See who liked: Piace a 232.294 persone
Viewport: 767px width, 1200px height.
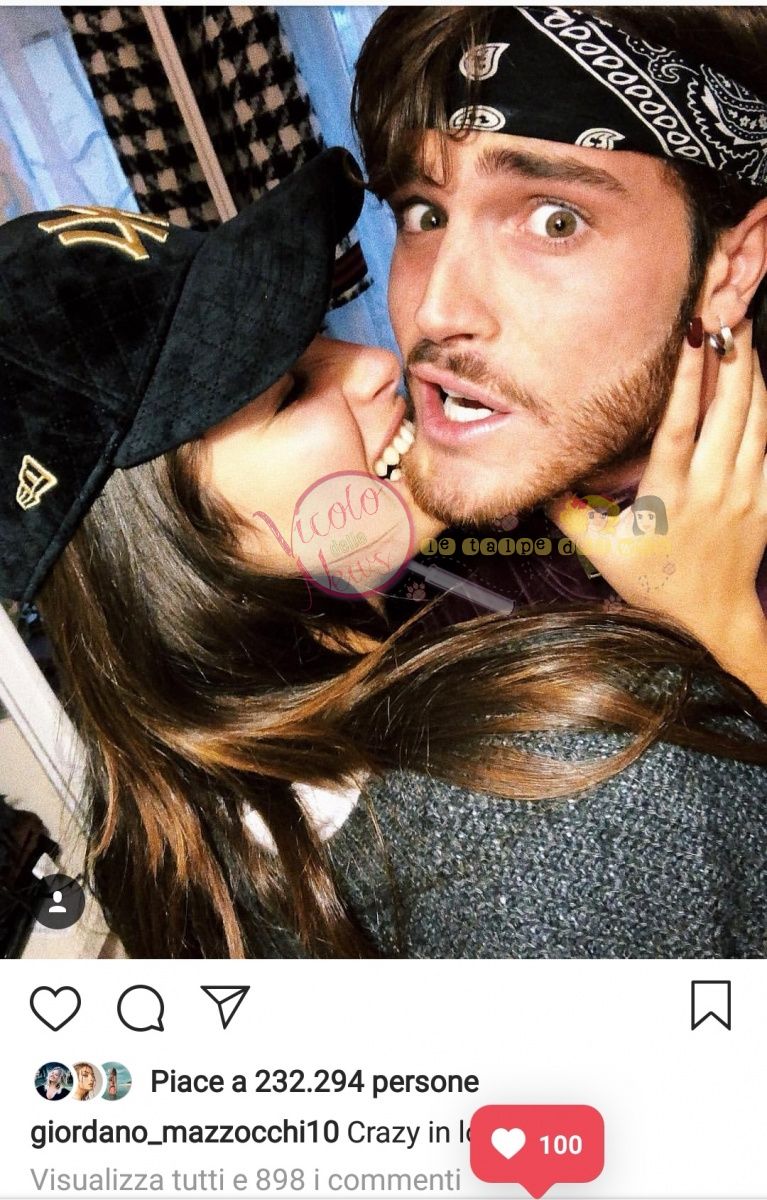pyautogui.click(x=314, y=1081)
